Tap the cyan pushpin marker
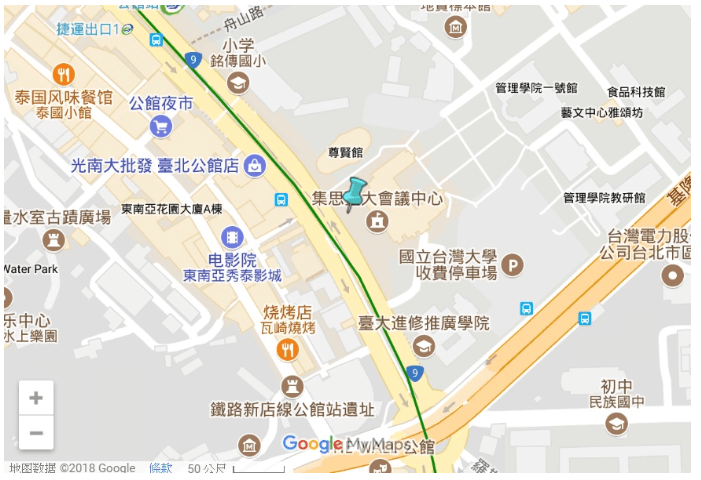The height and width of the screenshot is (480, 701). (x=354, y=192)
